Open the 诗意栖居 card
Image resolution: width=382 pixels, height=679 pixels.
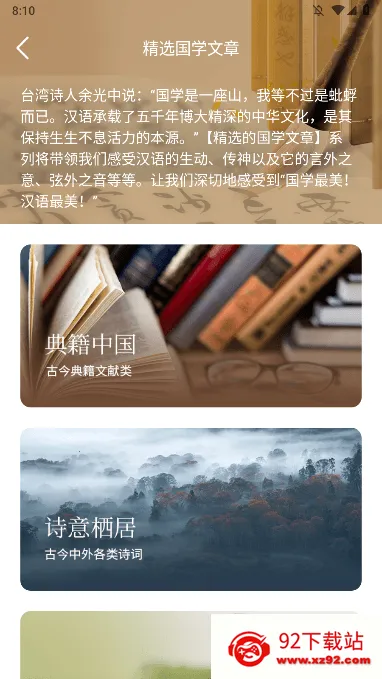[191, 509]
